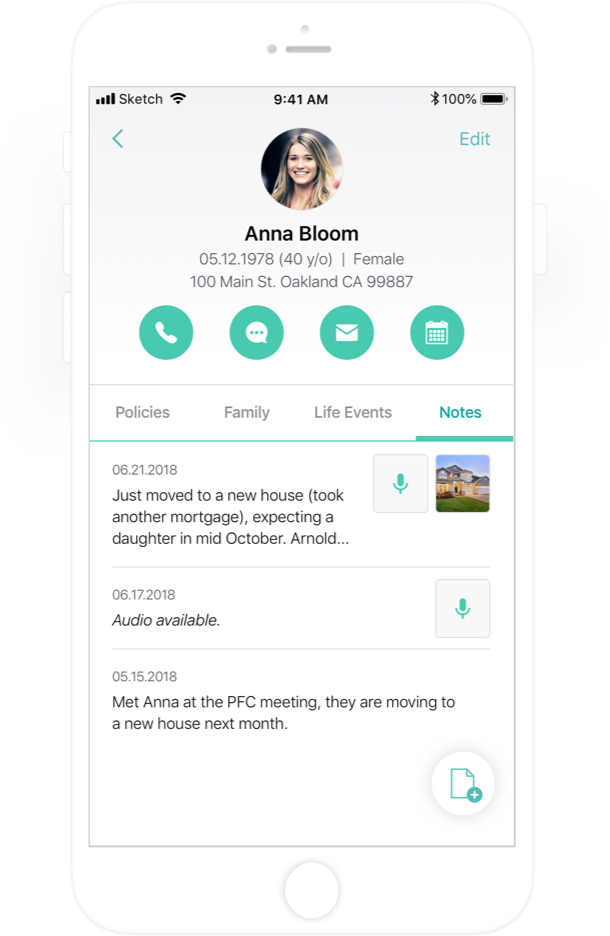Go back using the arrow

coord(118,139)
